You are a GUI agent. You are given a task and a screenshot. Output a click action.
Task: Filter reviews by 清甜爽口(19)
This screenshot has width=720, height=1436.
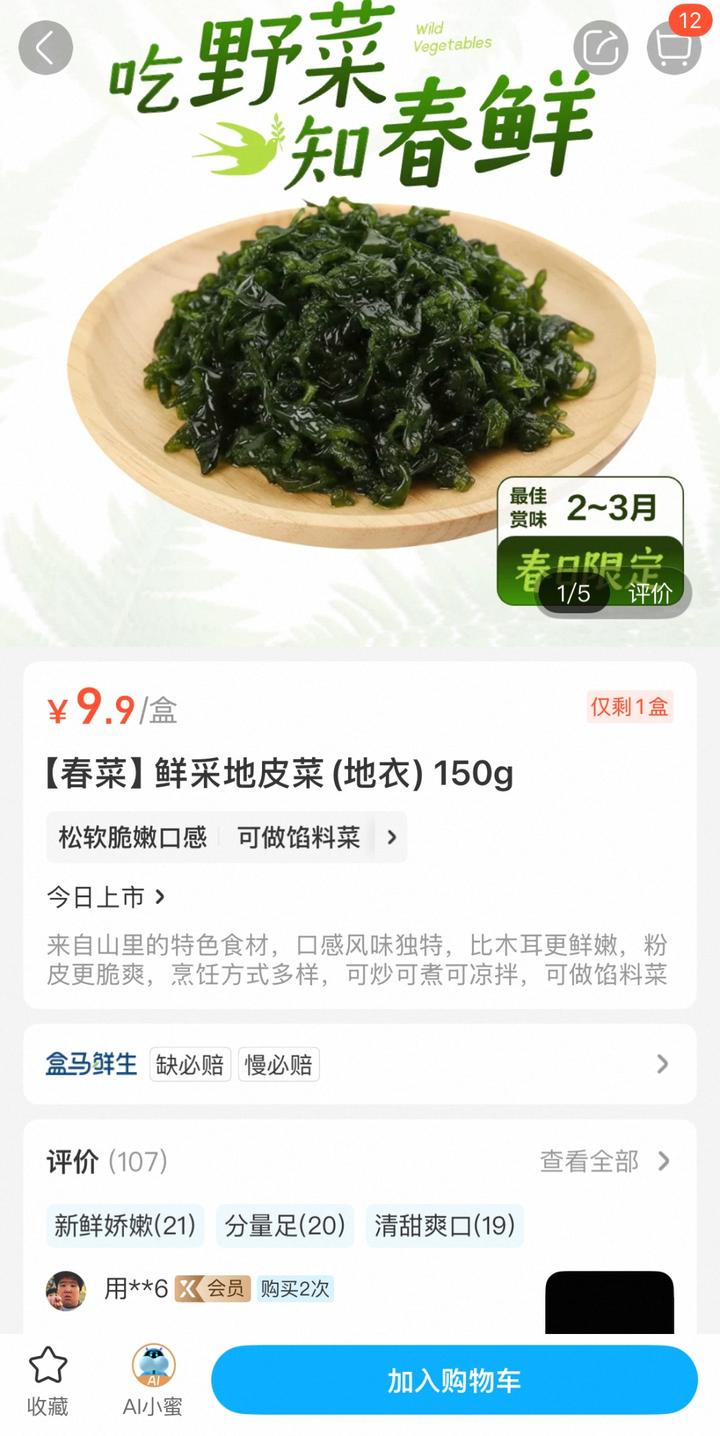point(444,1226)
